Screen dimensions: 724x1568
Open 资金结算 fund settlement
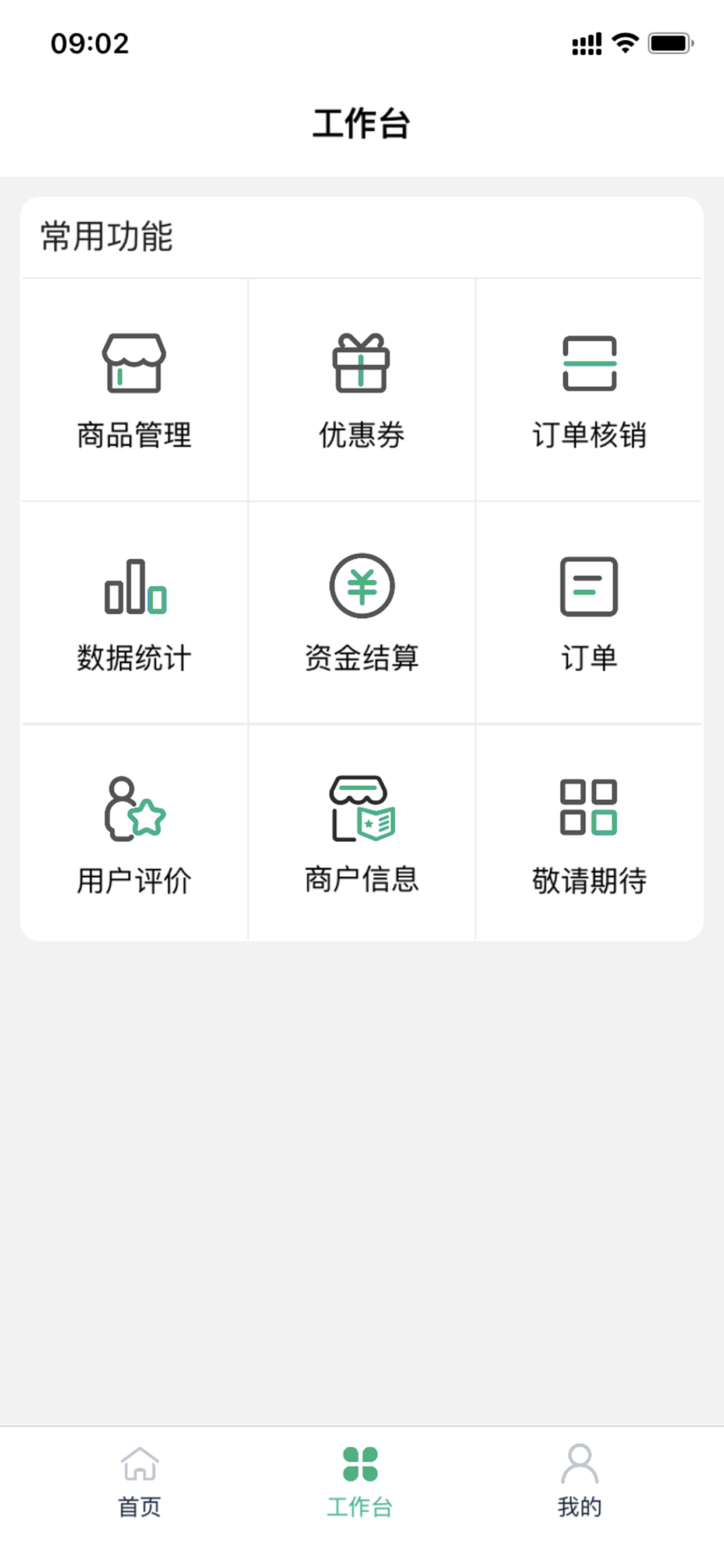(361, 613)
